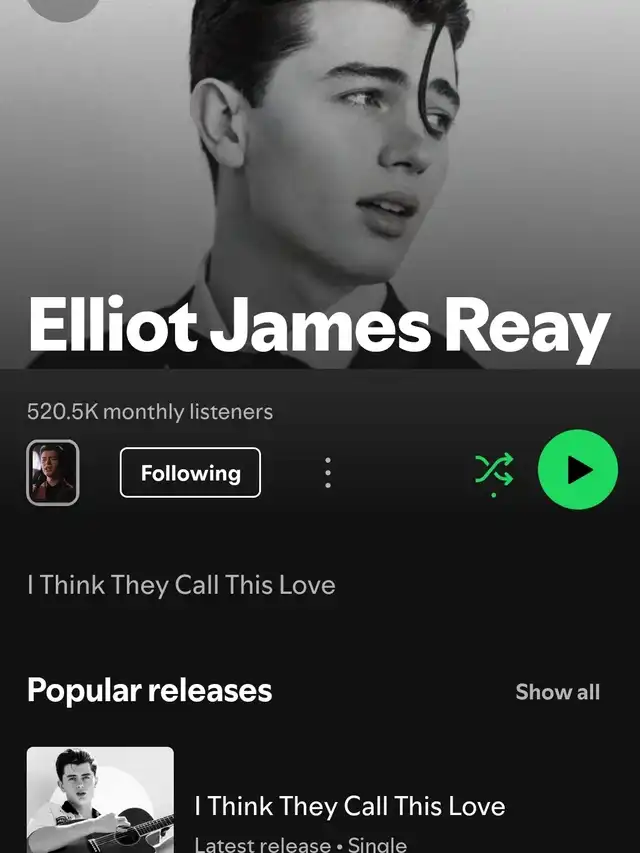Play Elliot James Reay's music
This screenshot has height=853, width=640.
(578, 470)
